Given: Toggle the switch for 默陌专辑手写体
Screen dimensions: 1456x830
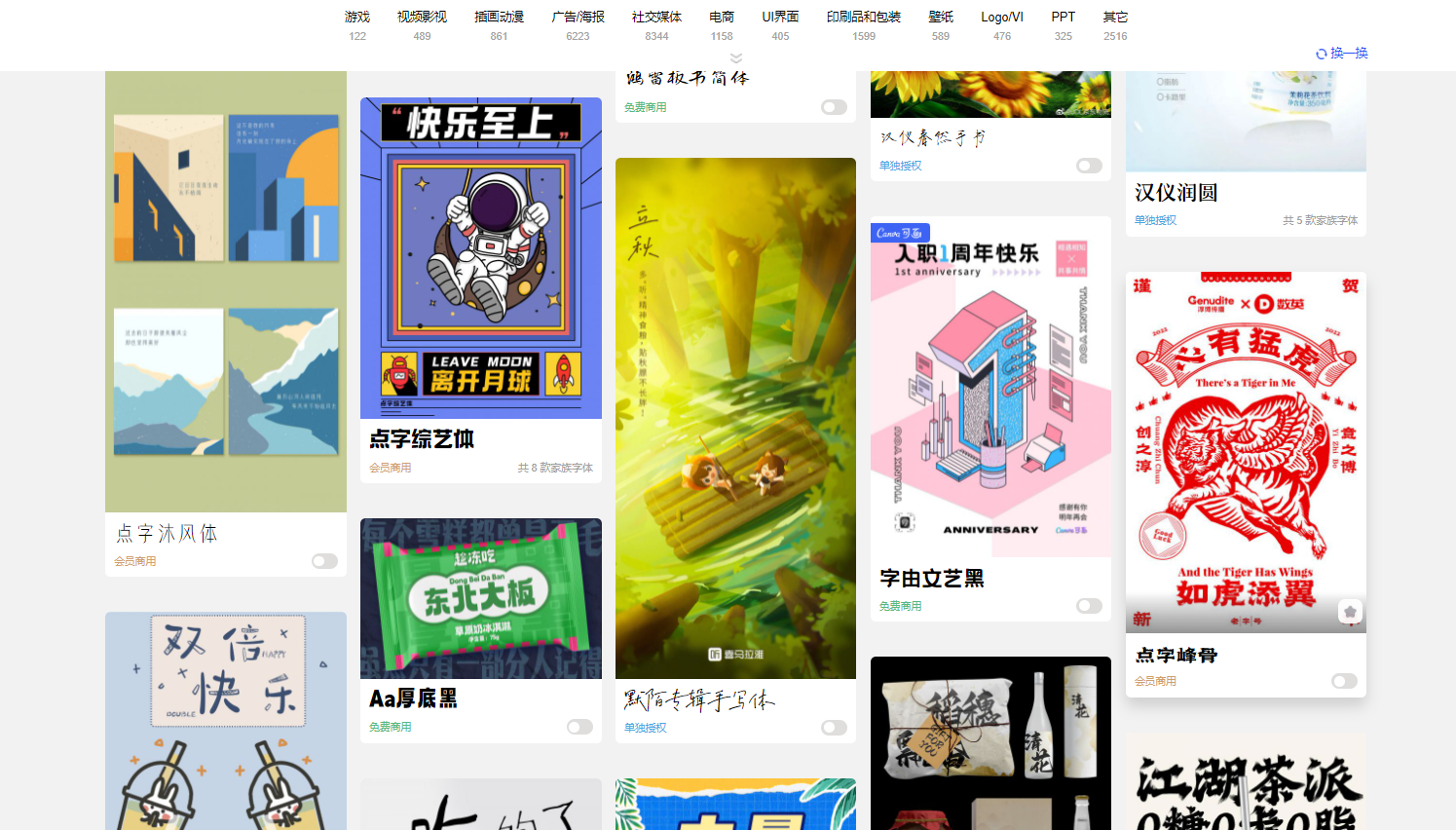Looking at the screenshot, I should pos(834,728).
